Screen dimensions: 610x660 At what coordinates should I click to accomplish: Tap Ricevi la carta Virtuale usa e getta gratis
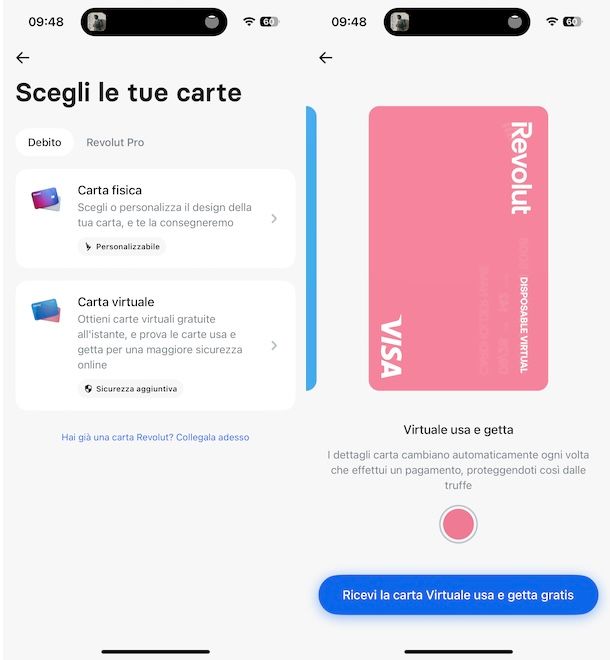pos(458,595)
